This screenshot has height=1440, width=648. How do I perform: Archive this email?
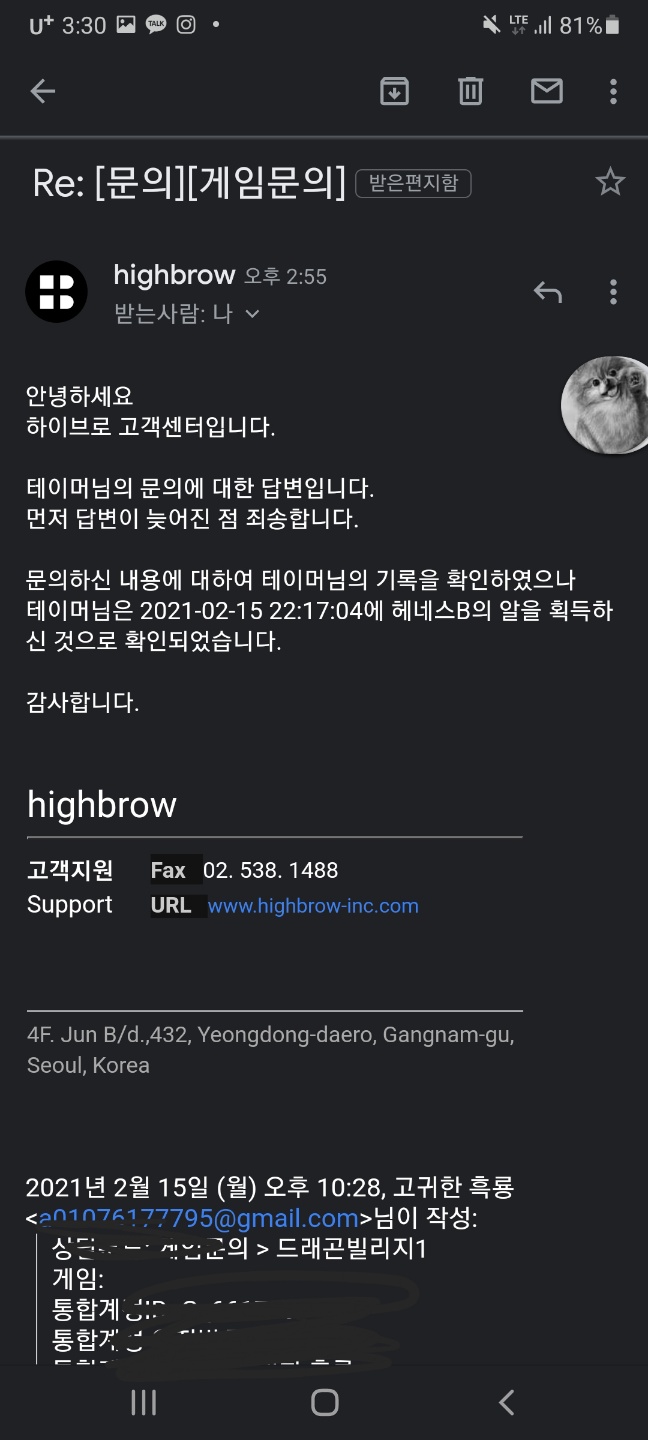(395, 92)
